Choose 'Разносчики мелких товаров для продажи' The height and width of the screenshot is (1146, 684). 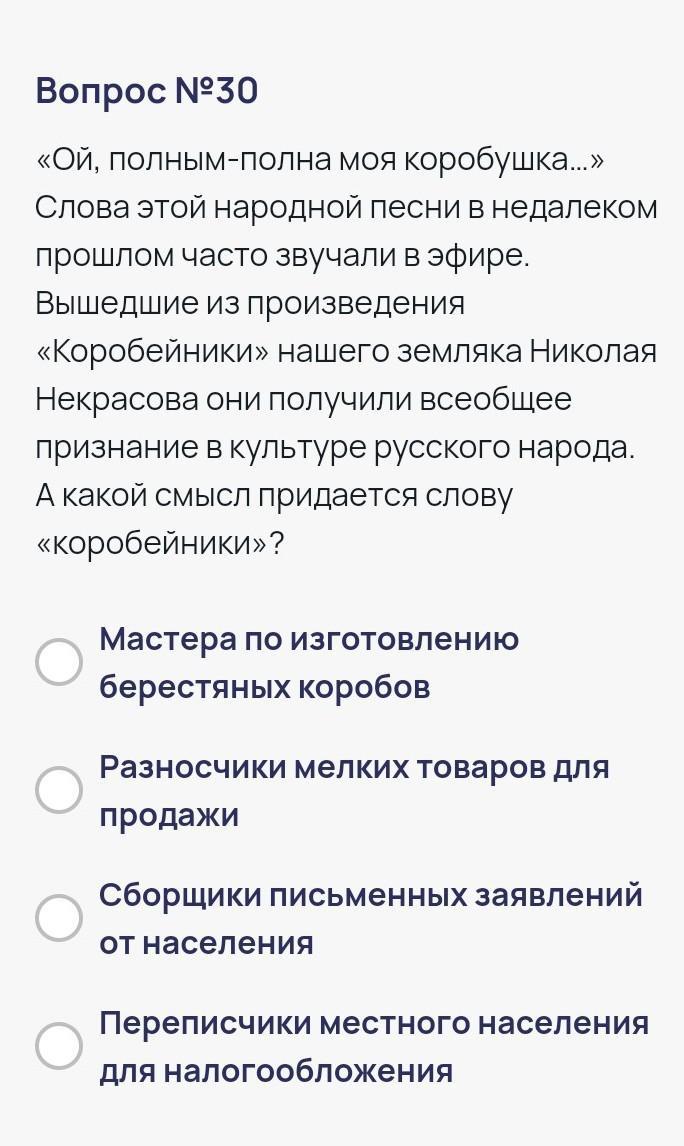point(59,790)
